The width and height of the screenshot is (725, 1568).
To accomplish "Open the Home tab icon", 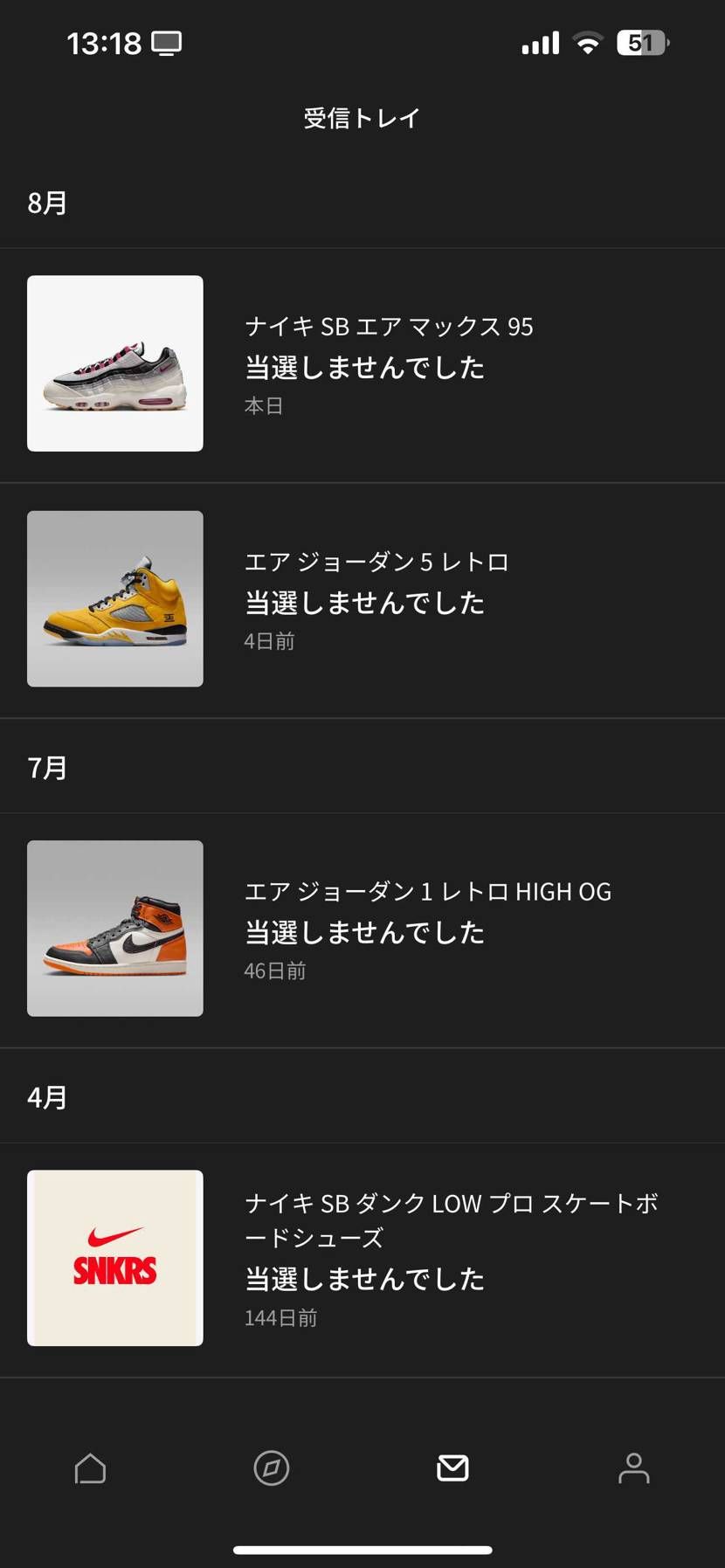I will (x=90, y=1468).
